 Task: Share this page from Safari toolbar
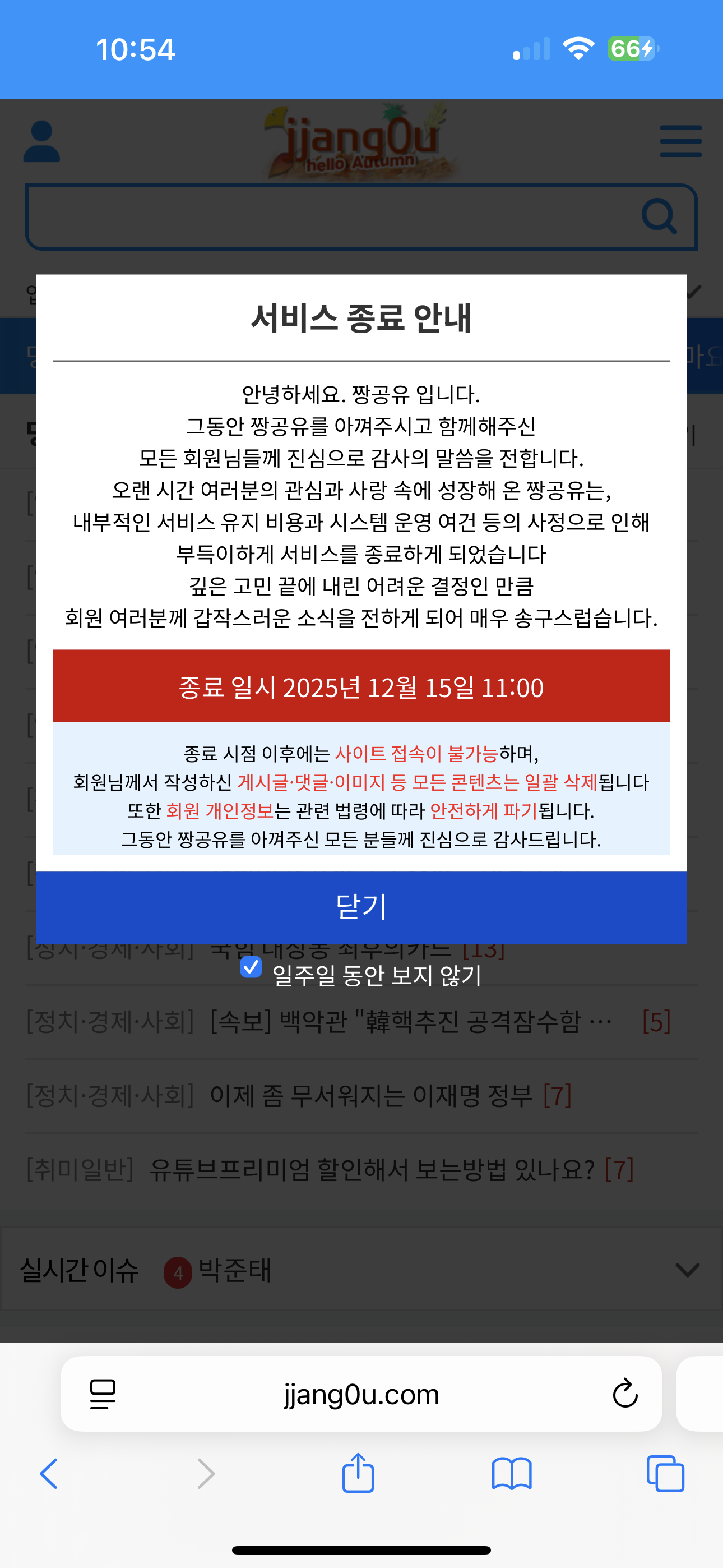point(358,1473)
